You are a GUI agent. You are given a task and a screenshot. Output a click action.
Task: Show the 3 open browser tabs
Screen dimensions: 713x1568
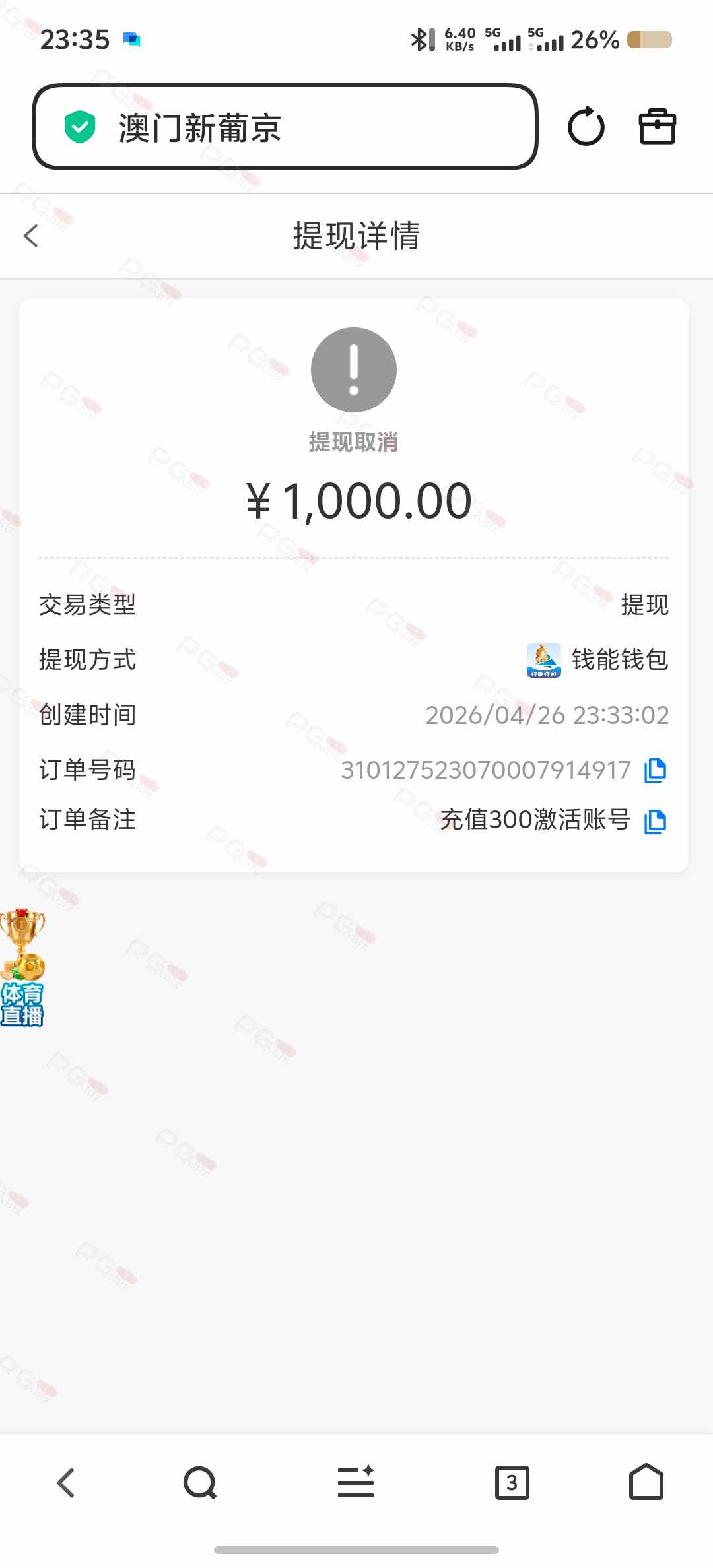click(512, 1483)
